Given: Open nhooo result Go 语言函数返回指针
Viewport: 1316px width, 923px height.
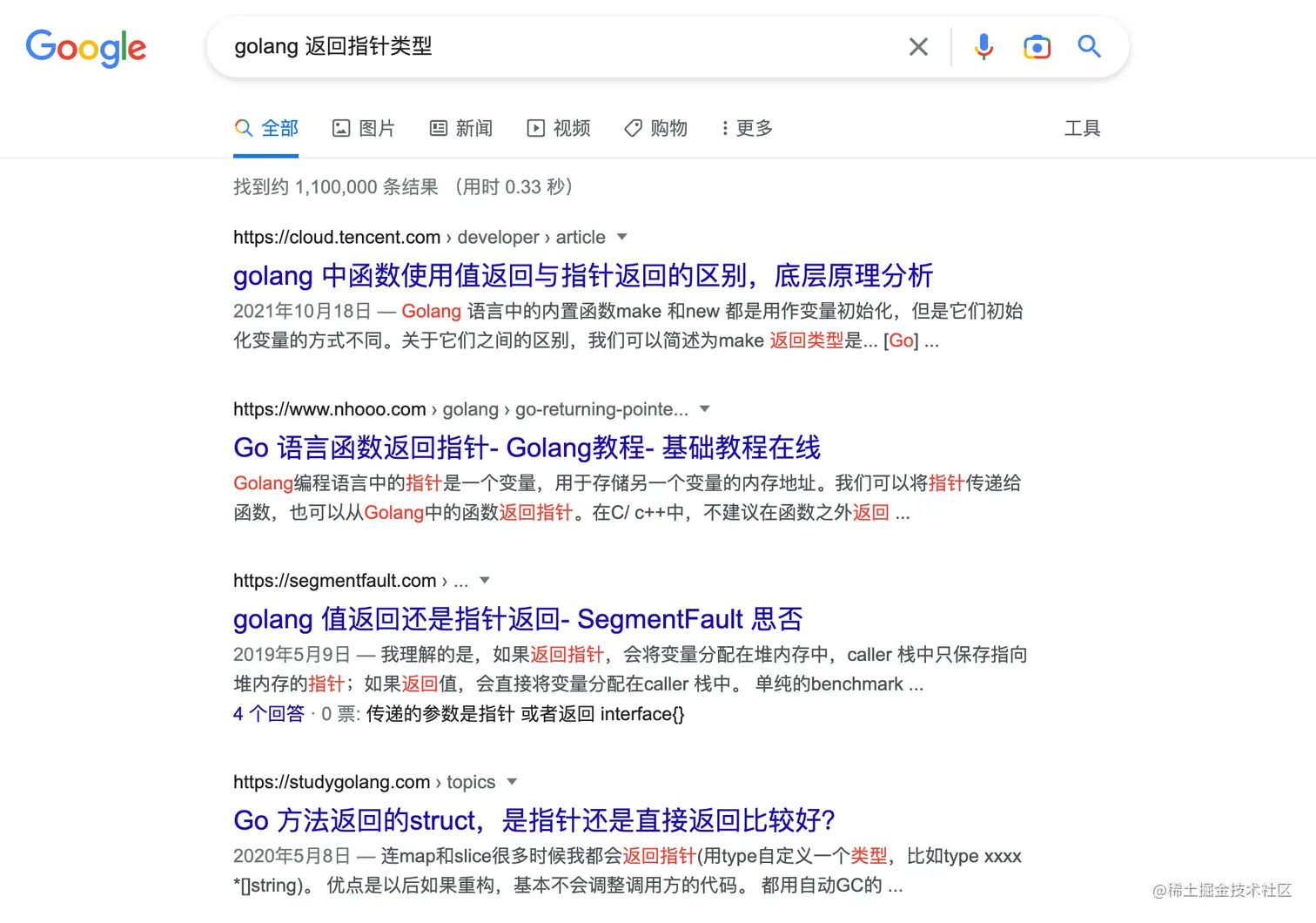Looking at the screenshot, I should coord(527,448).
